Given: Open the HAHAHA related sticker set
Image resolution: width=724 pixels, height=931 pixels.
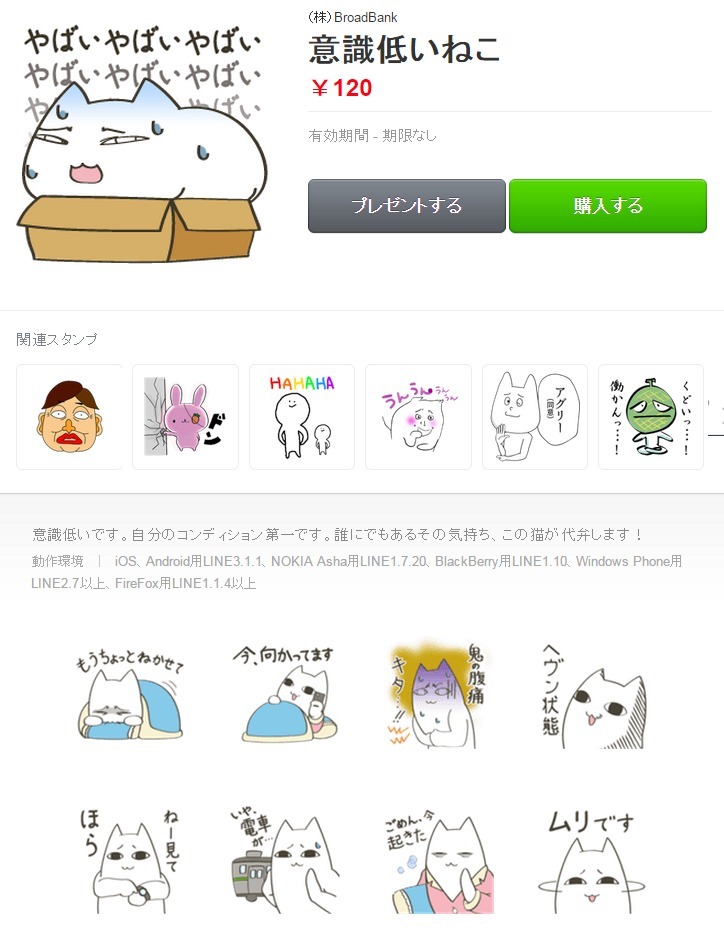Looking at the screenshot, I should pyautogui.click(x=301, y=416).
